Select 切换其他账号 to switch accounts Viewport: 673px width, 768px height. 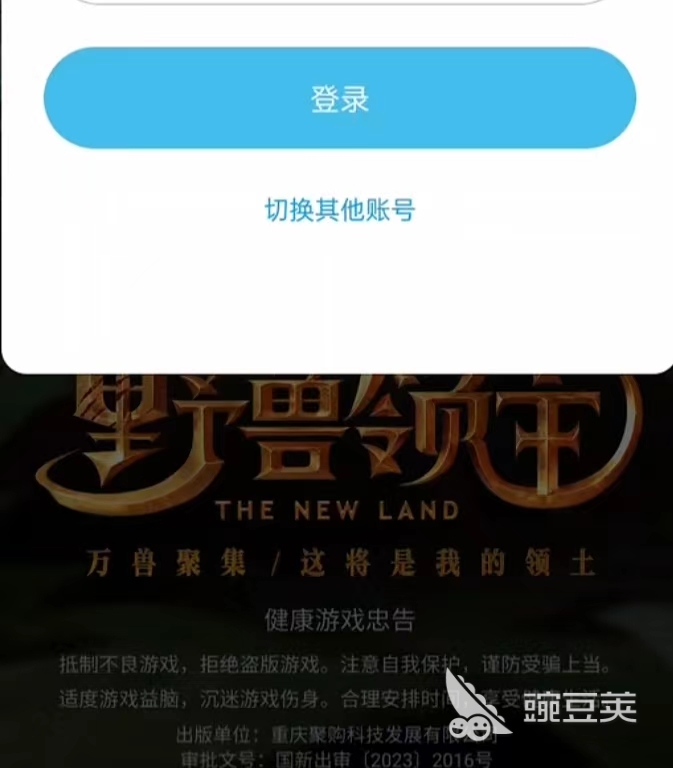tap(339, 210)
